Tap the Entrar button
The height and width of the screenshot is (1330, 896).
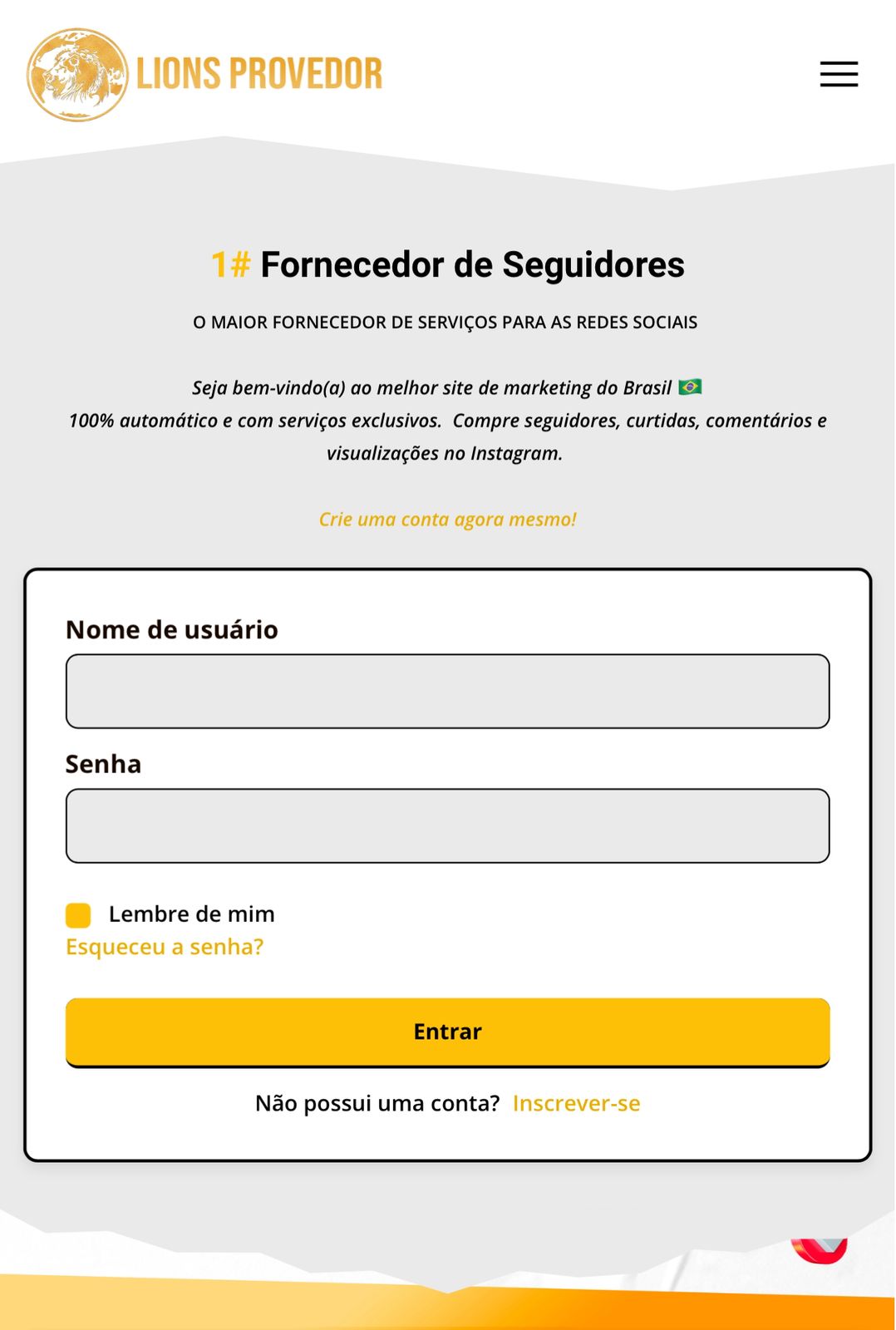tap(447, 1032)
